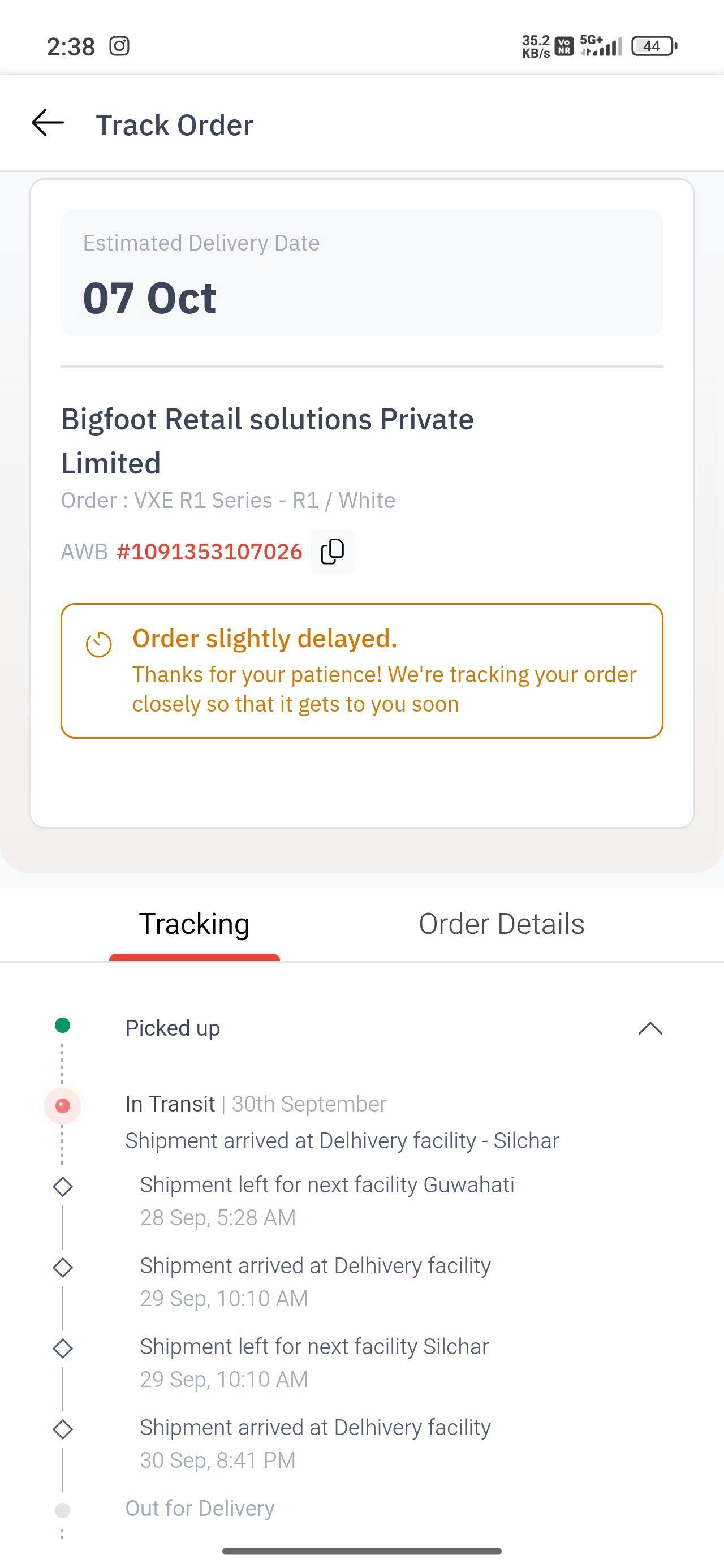Go back from Track Order
The width and height of the screenshot is (724, 1568).
tap(48, 123)
